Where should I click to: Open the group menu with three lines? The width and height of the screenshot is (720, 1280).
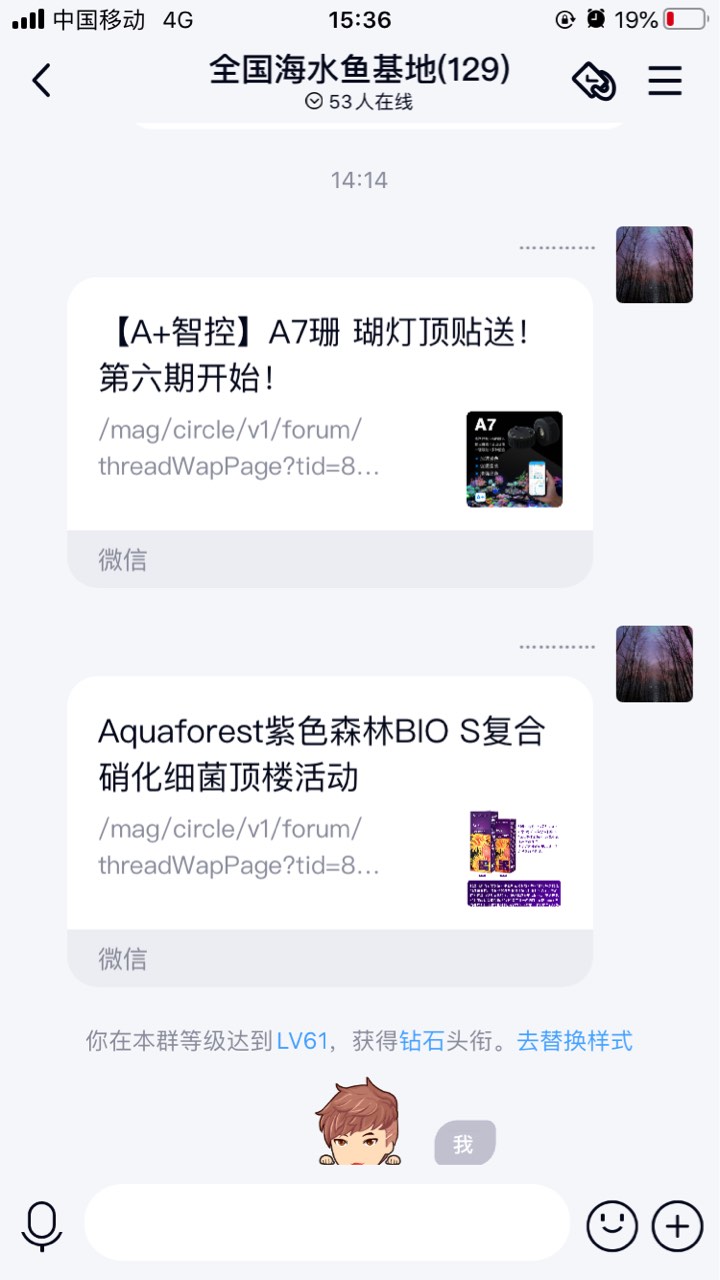click(x=665, y=81)
